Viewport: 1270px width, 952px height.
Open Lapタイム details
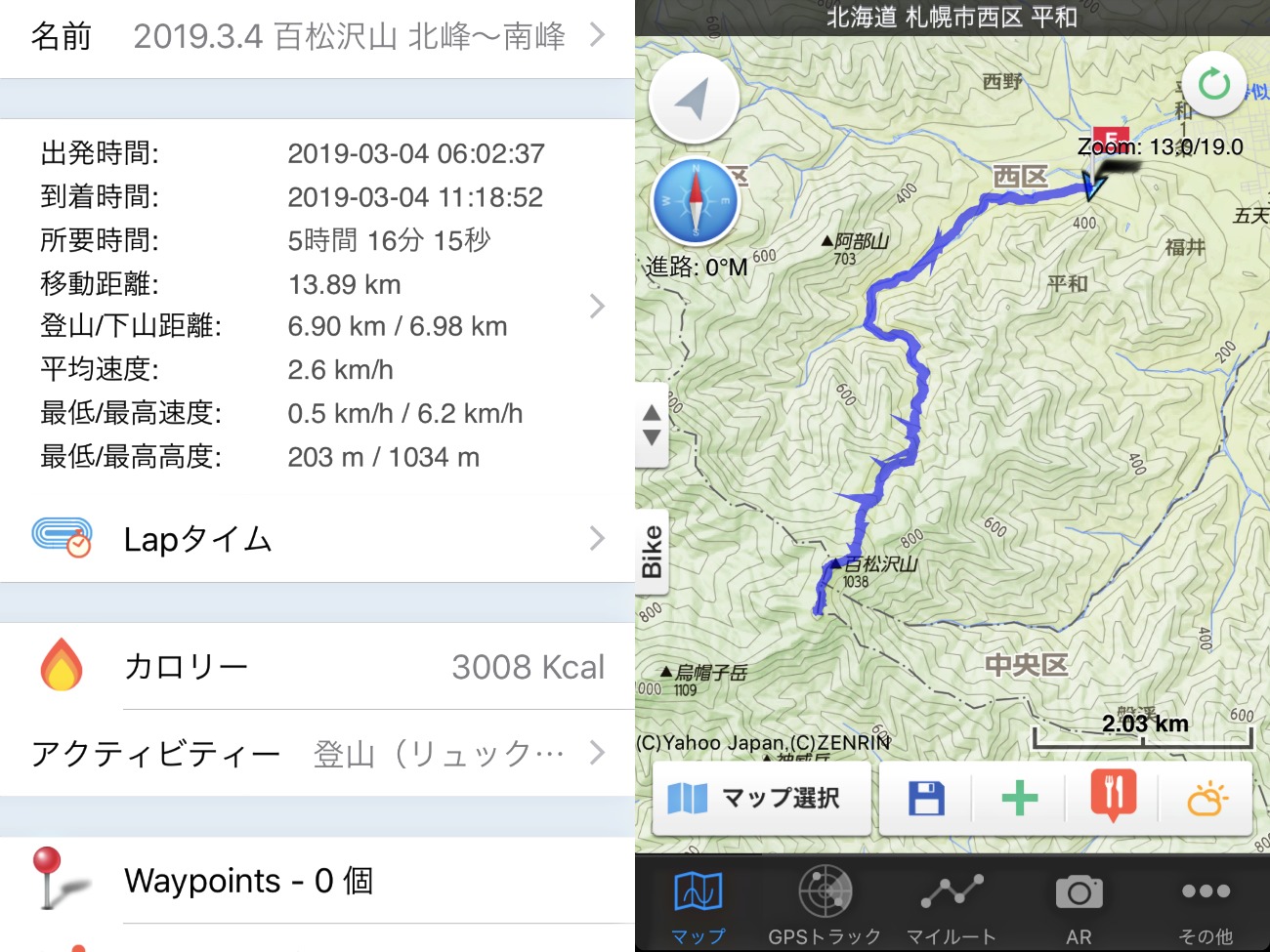317,539
